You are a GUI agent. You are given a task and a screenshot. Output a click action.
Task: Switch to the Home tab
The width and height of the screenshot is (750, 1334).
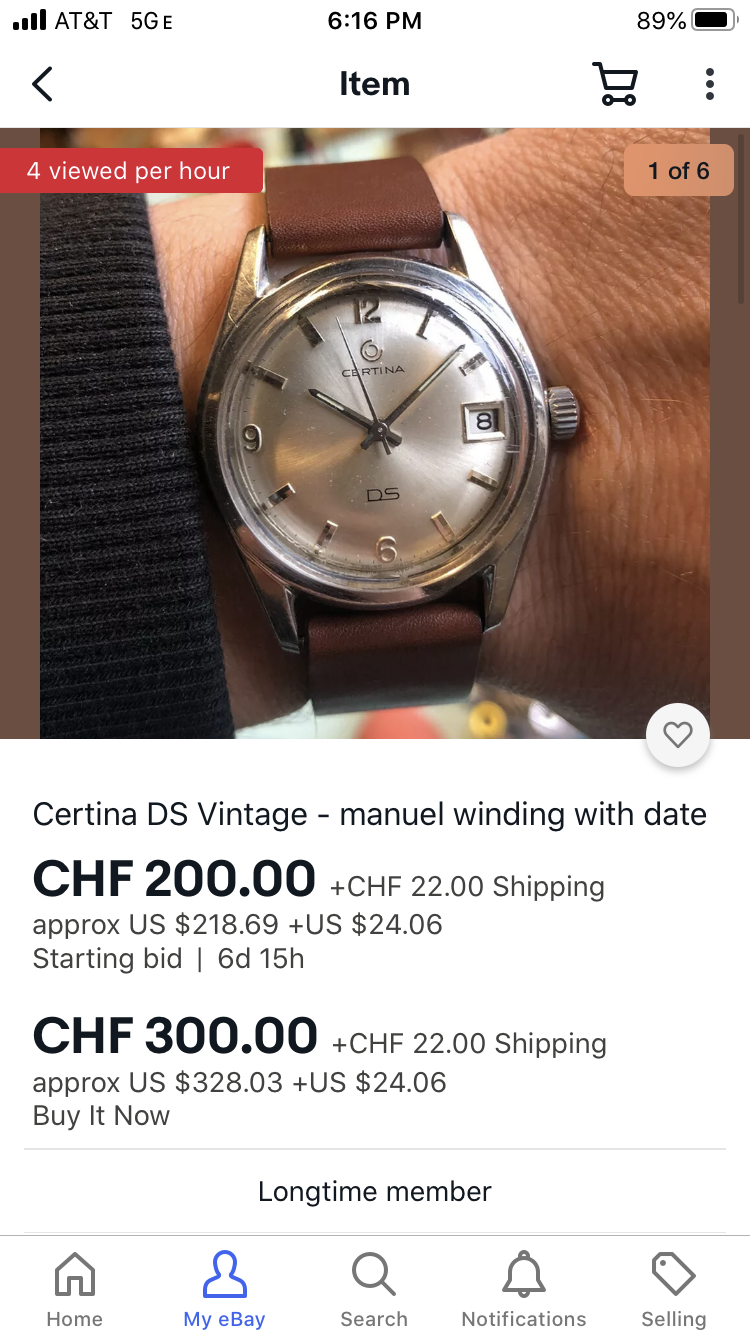[x=75, y=1288]
